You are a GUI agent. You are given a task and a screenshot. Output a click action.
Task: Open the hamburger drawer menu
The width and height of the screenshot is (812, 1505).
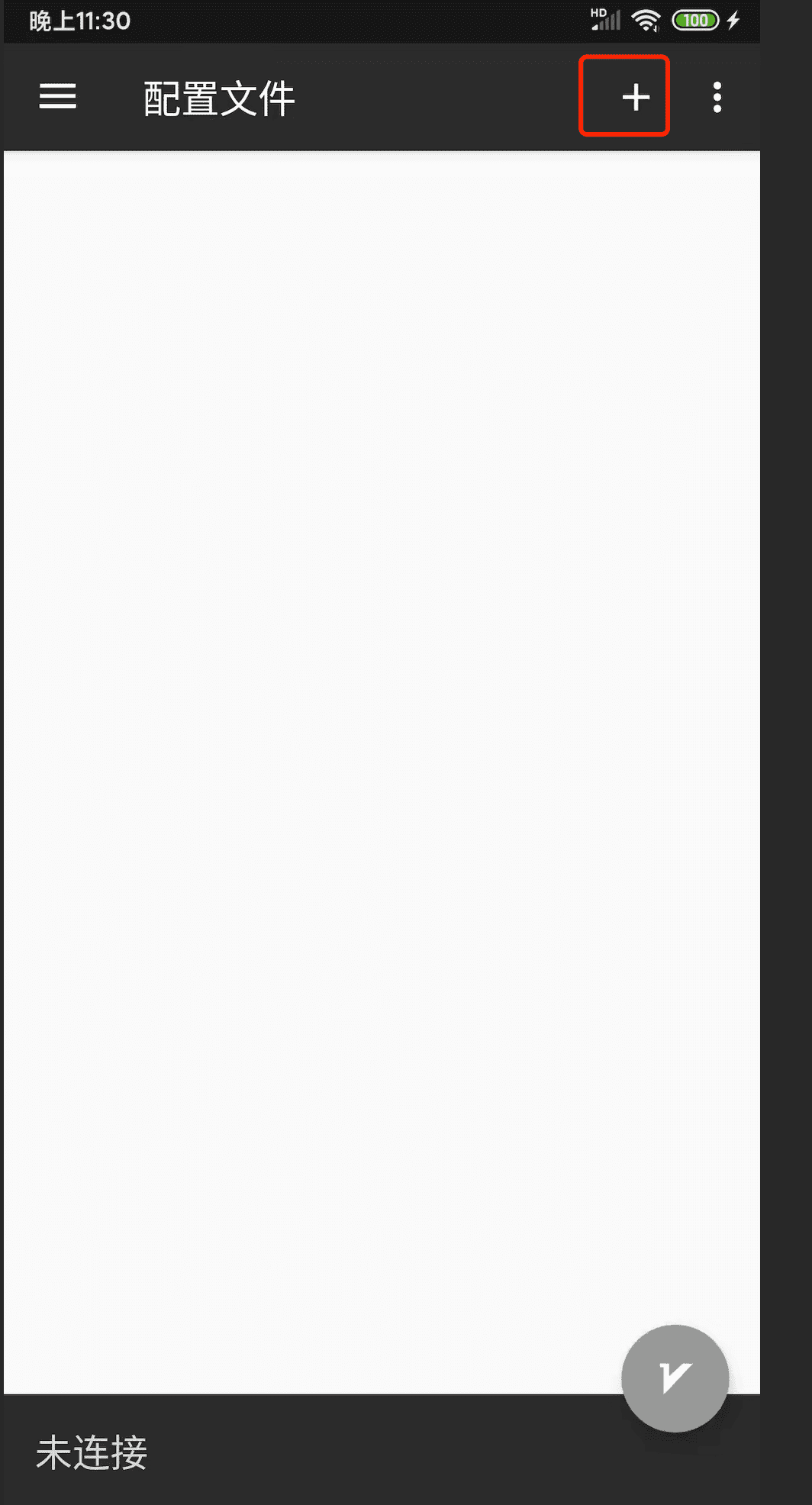point(58,97)
